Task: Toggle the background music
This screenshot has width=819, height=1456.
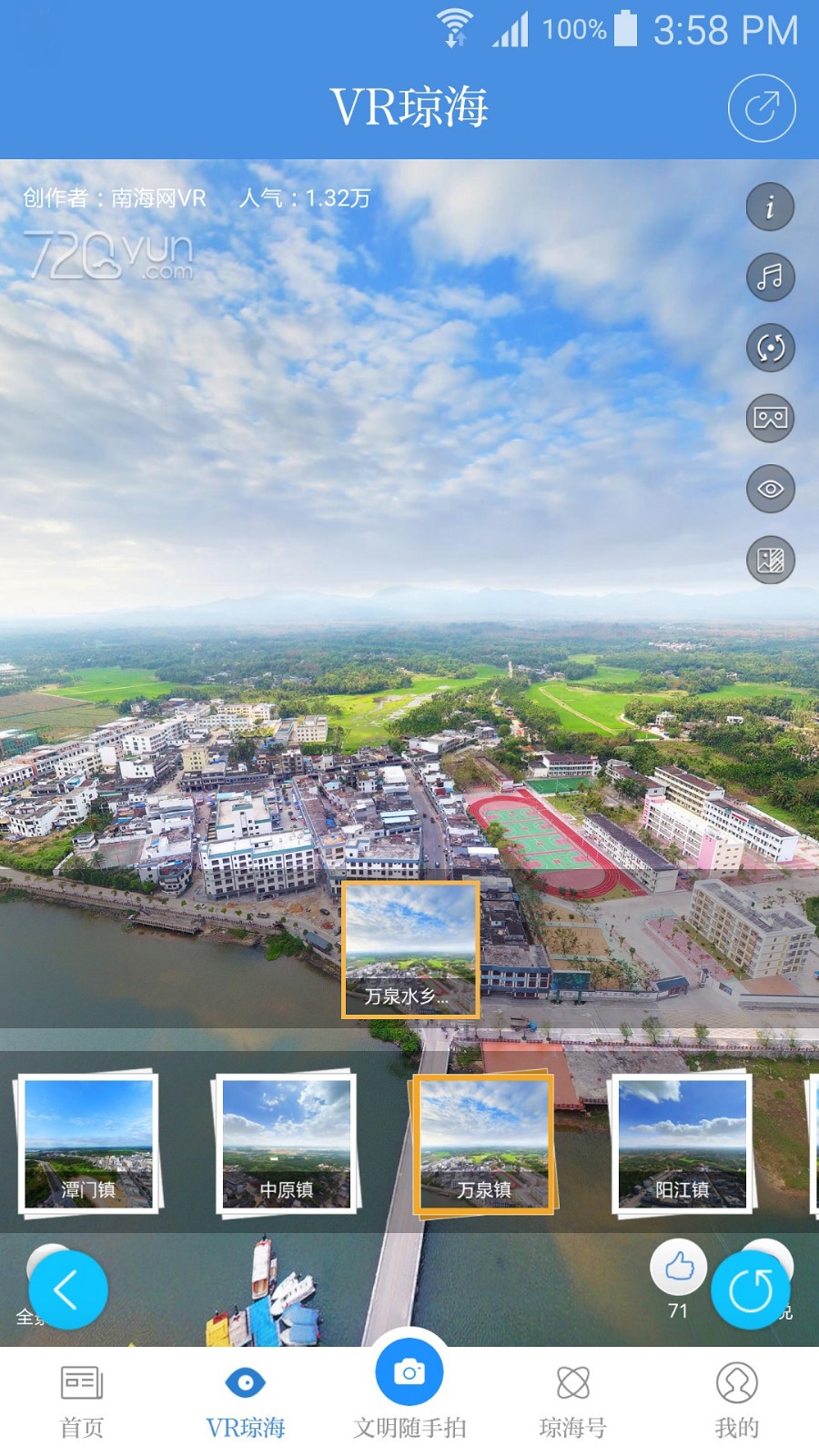Action: [770, 277]
